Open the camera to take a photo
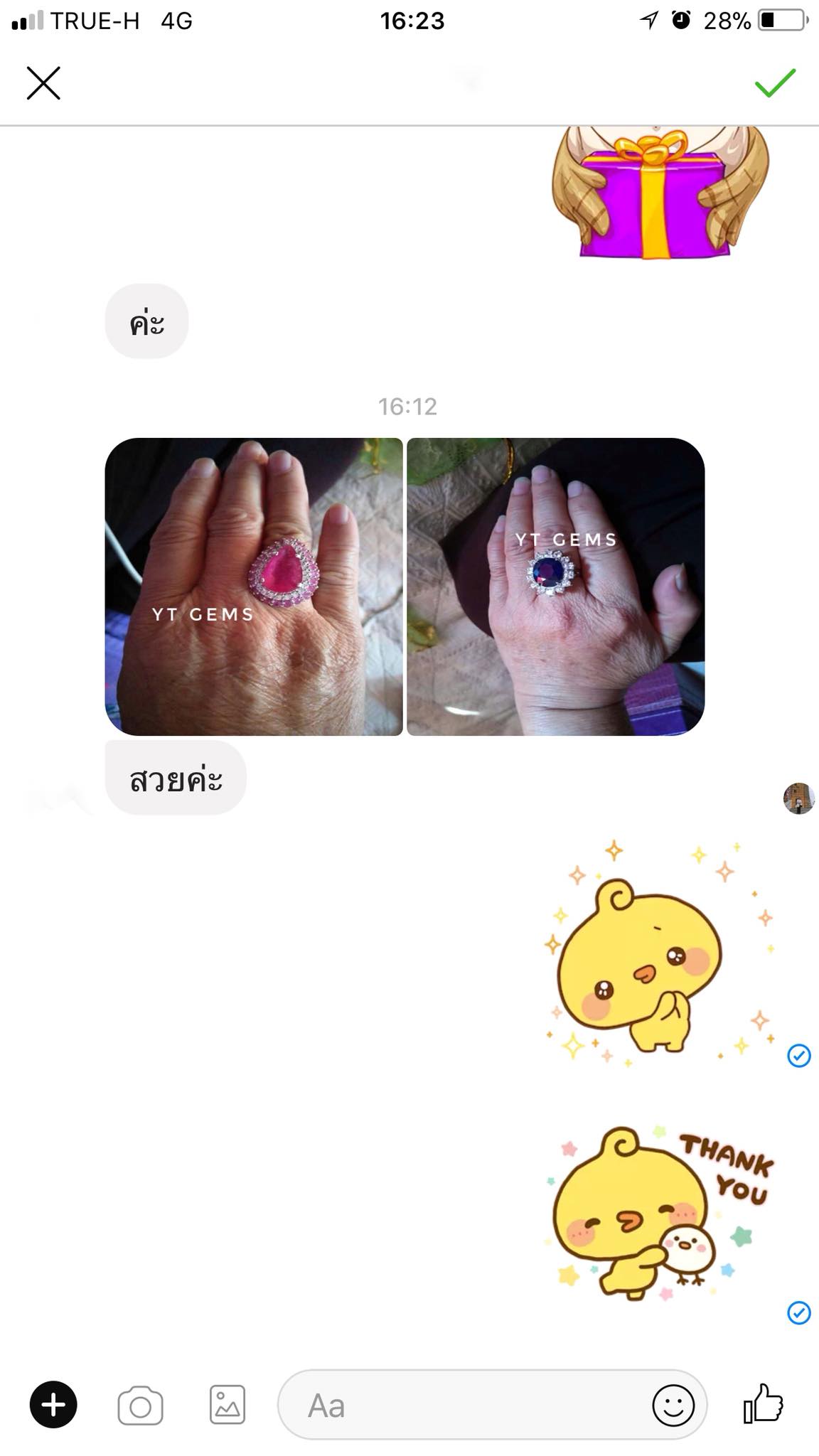The height and width of the screenshot is (1456, 819). click(x=140, y=1405)
